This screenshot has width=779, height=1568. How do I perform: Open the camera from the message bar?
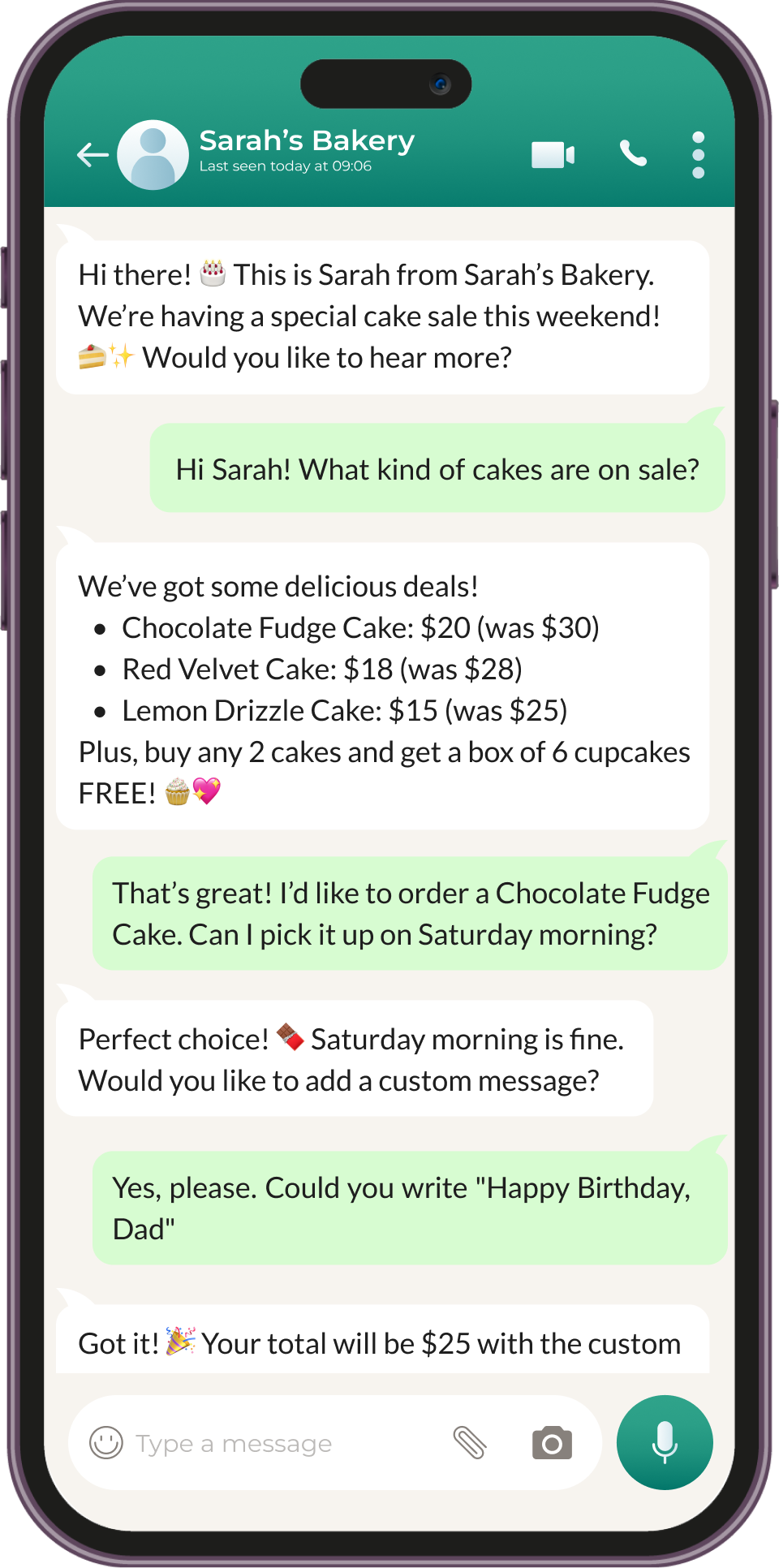(x=552, y=1443)
